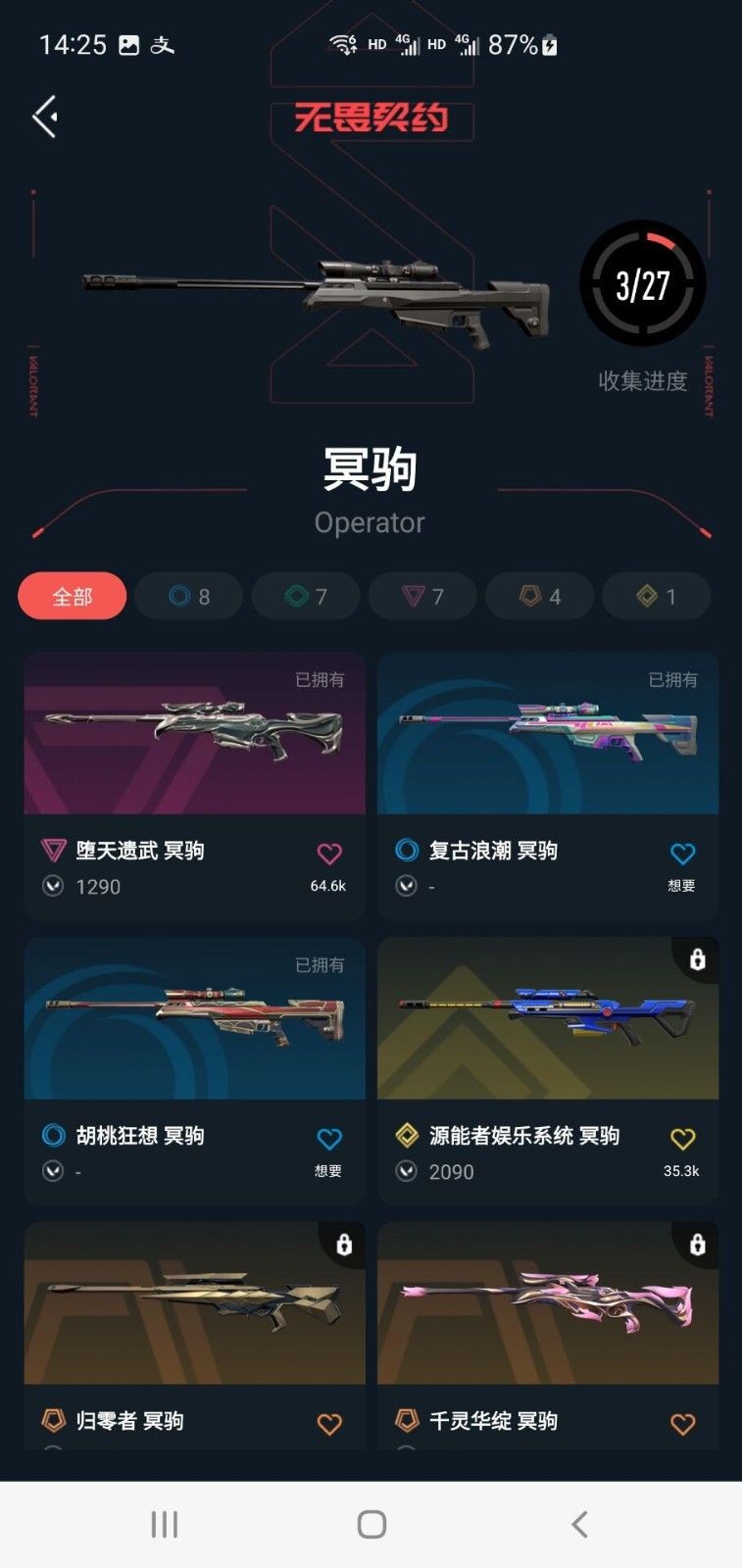Tap the heart icon on 归零者 冥驹
Screen dimensions: 742x1568
pyautogui.click(x=329, y=1424)
